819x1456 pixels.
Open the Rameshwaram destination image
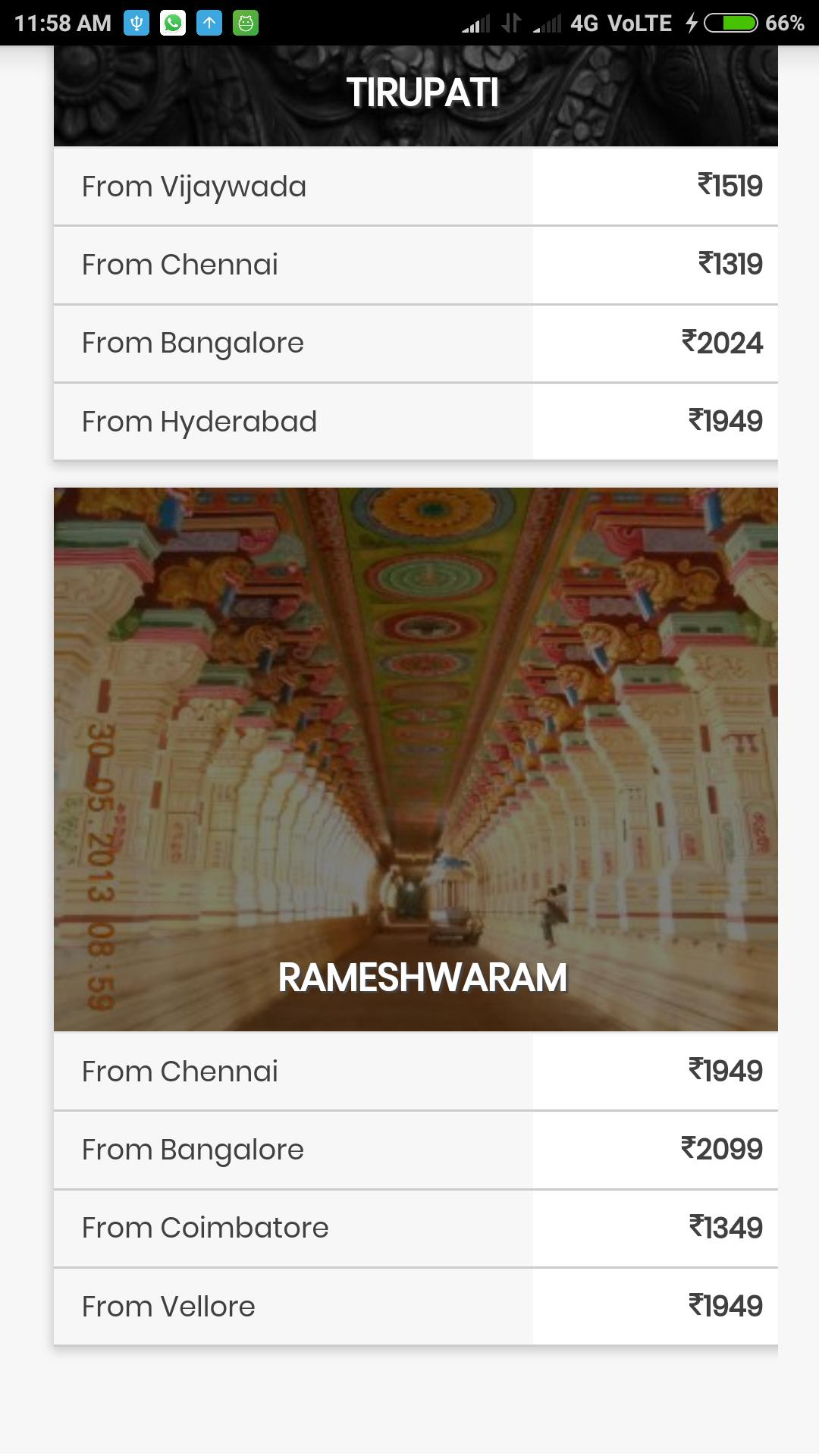416,758
